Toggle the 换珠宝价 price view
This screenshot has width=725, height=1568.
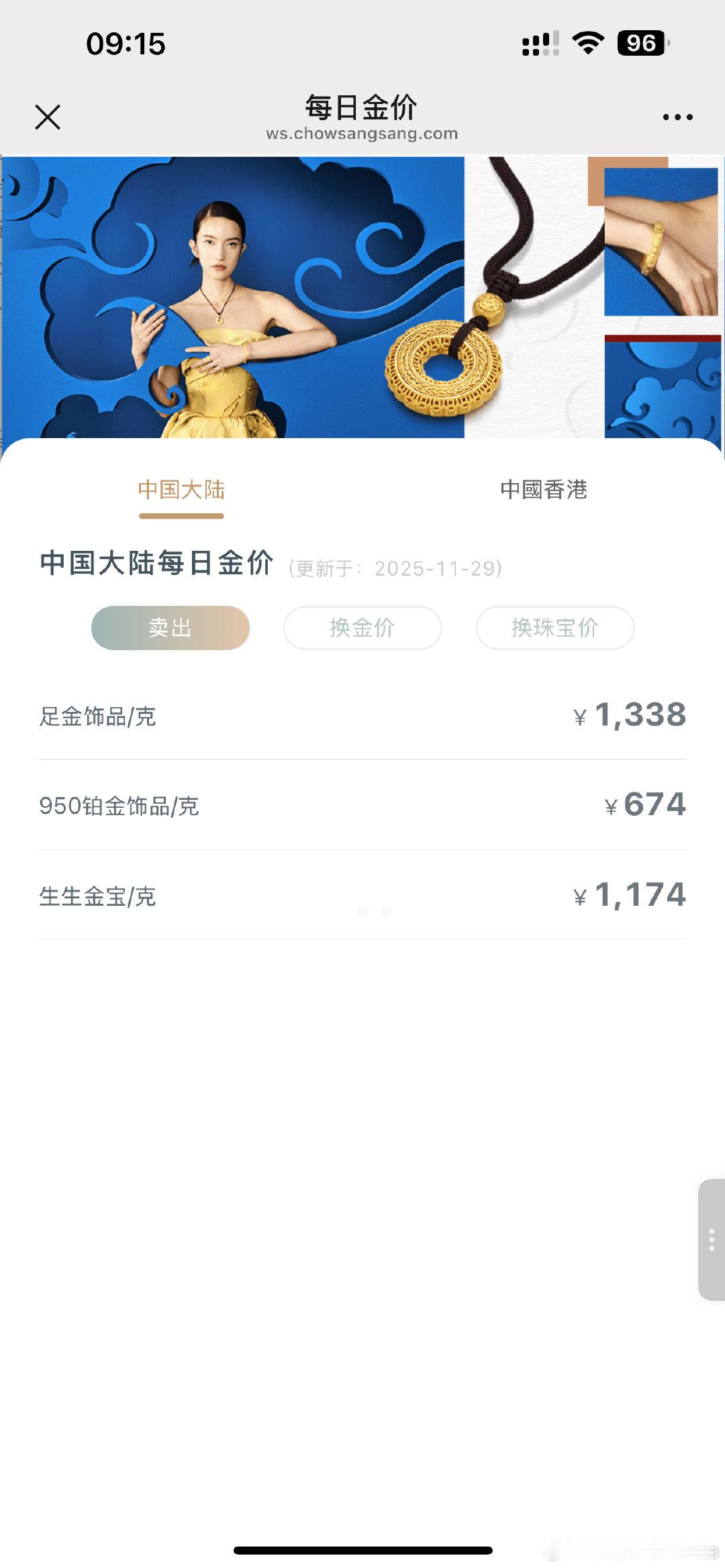(x=557, y=628)
